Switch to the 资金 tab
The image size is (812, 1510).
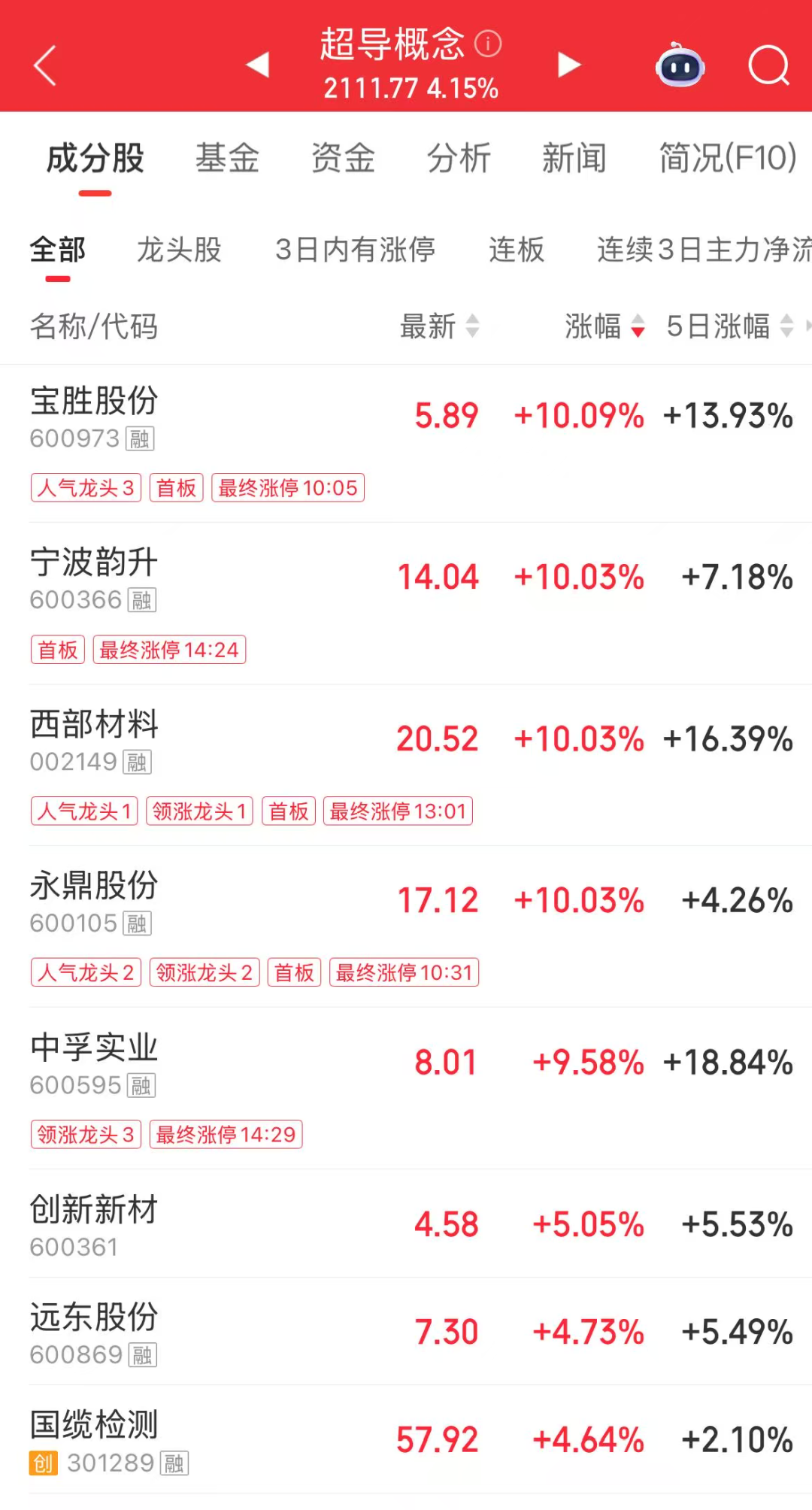click(x=343, y=159)
